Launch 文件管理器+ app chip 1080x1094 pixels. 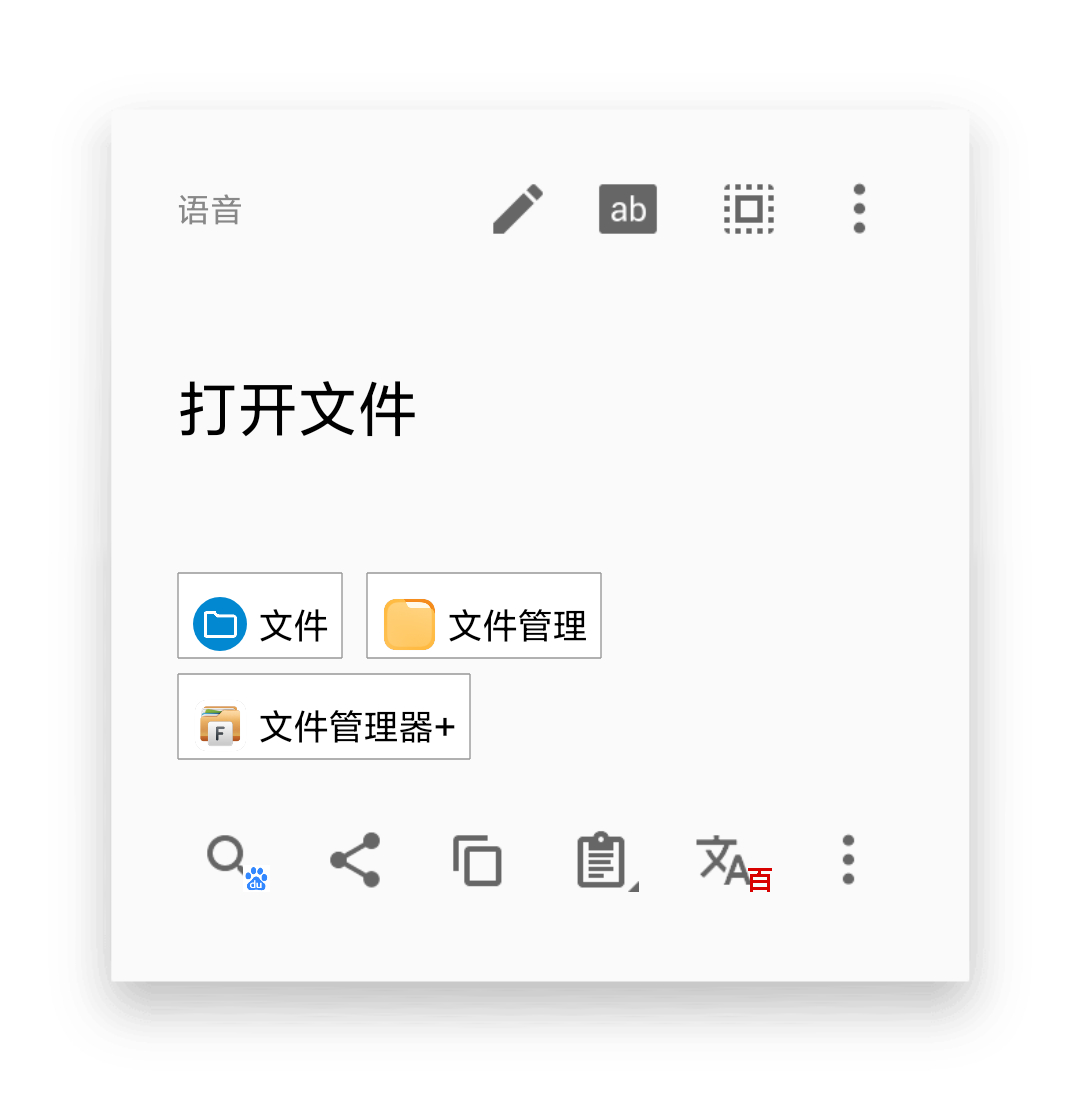point(324,717)
